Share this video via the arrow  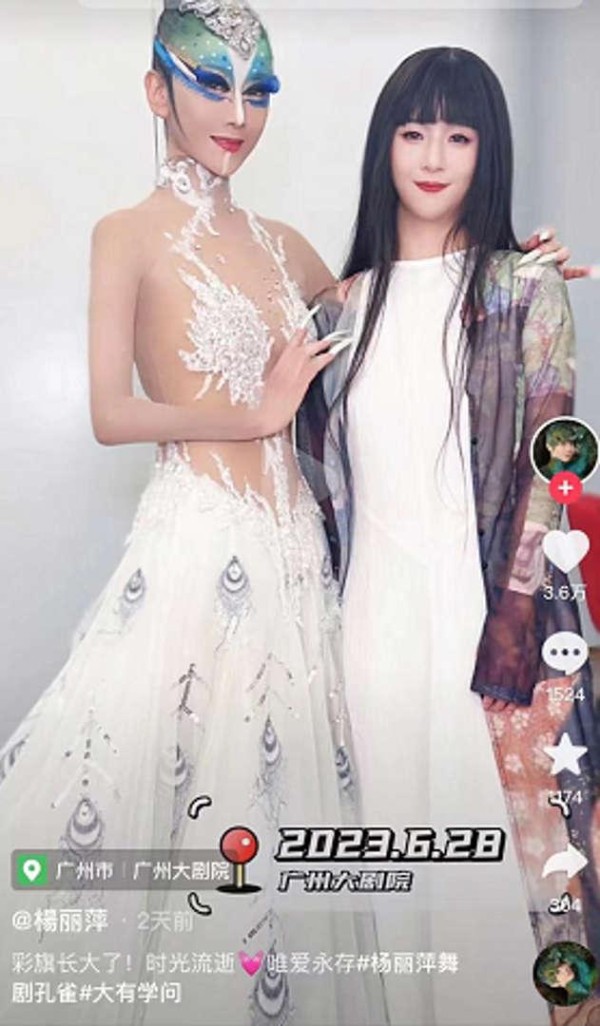(566, 862)
